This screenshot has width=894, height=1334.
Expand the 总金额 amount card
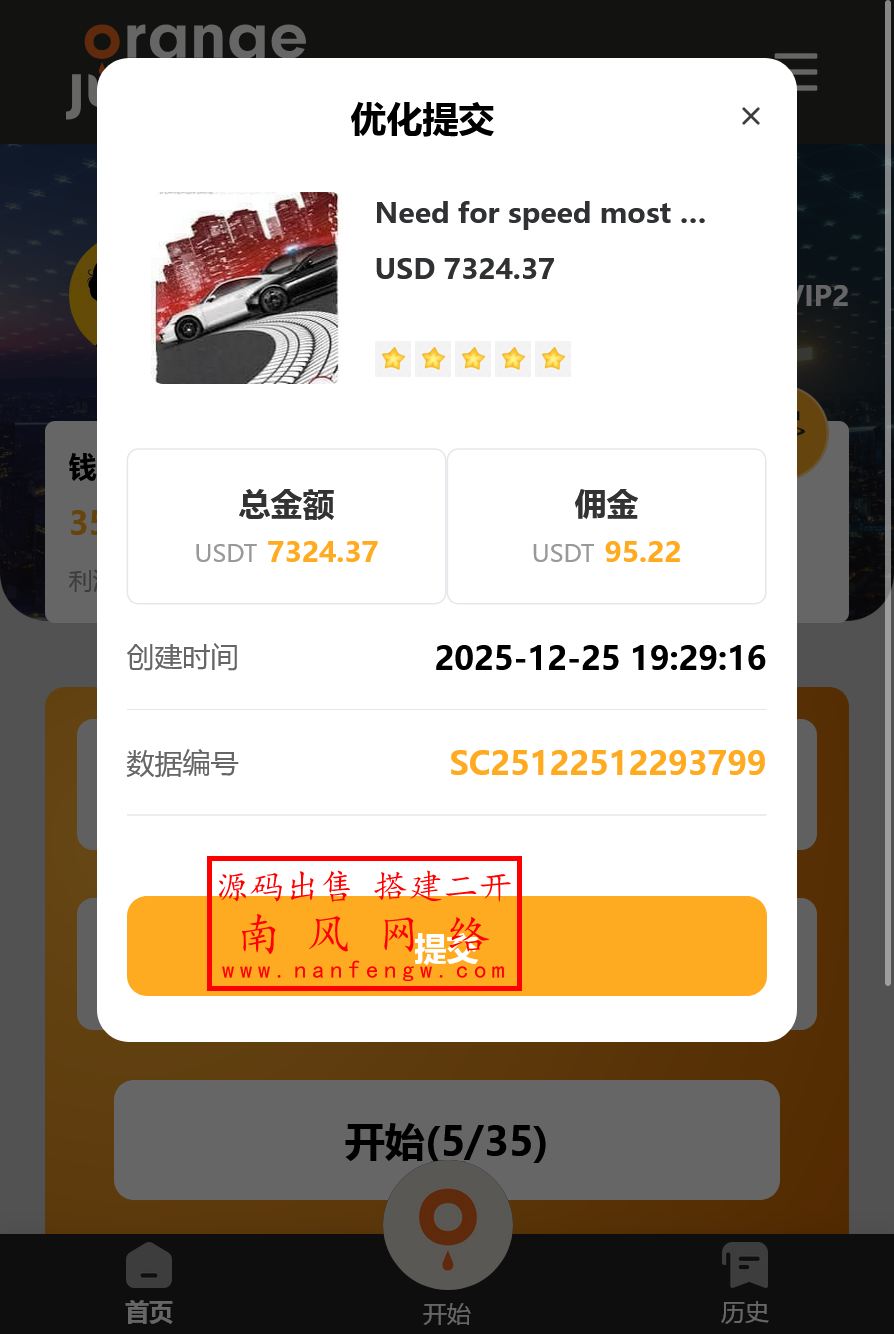pos(286,526)
